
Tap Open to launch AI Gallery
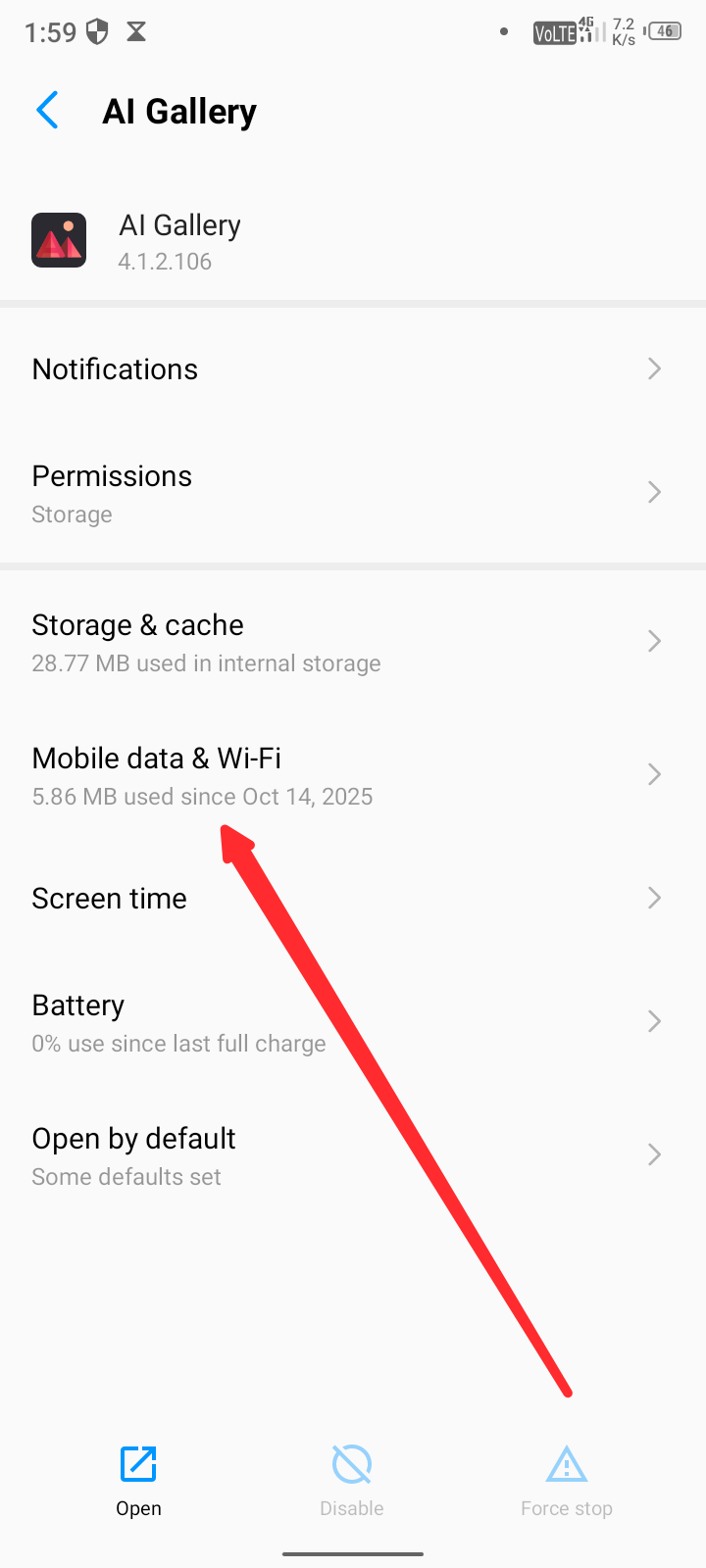point(138,1481)
